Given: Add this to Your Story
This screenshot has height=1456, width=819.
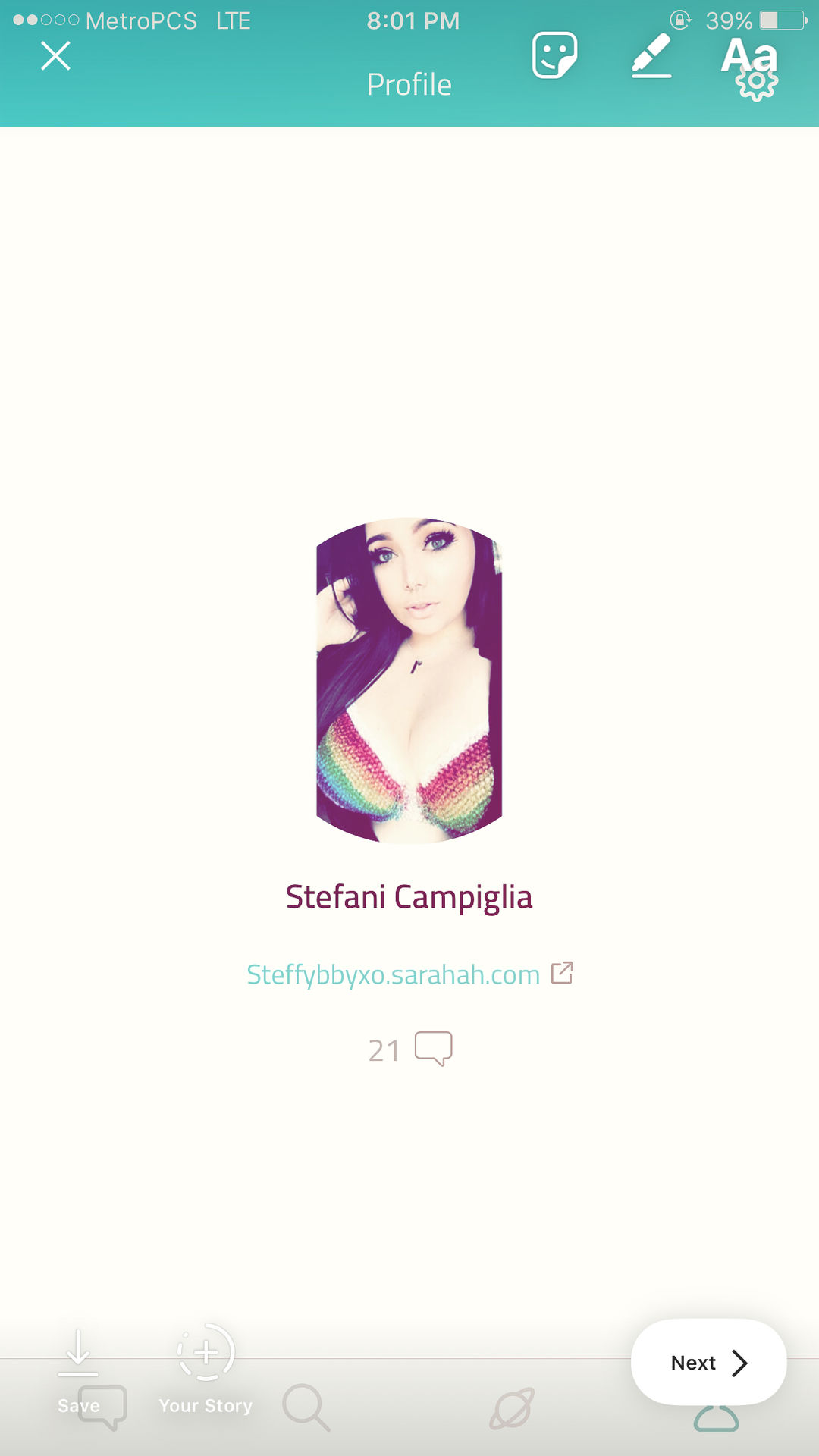Looking at the screenshot, I should [x=206, y=1370].
